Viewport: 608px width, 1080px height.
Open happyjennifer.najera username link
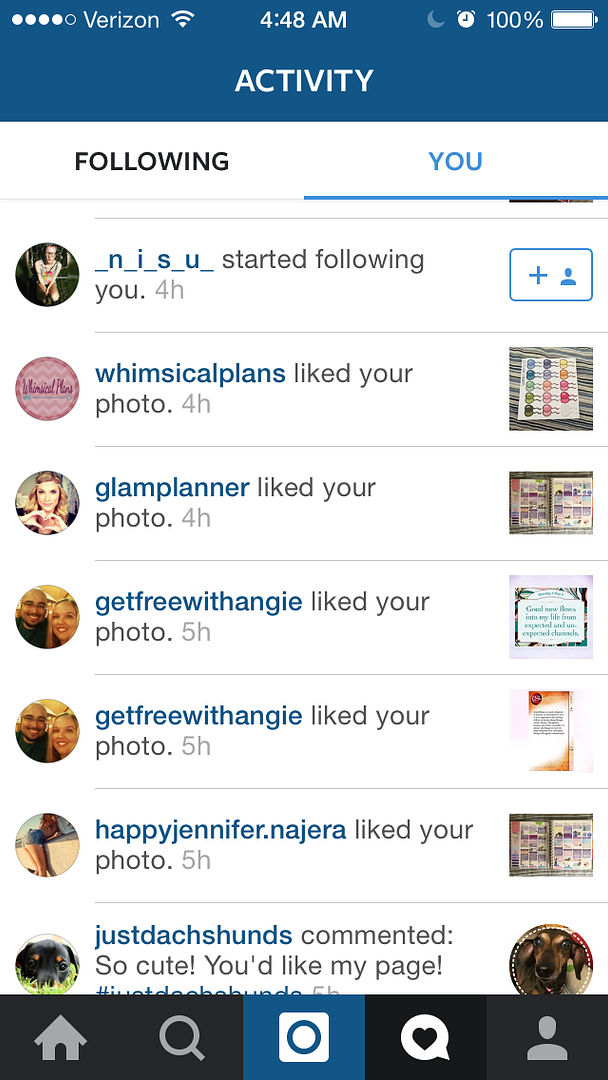pos(220,830)
